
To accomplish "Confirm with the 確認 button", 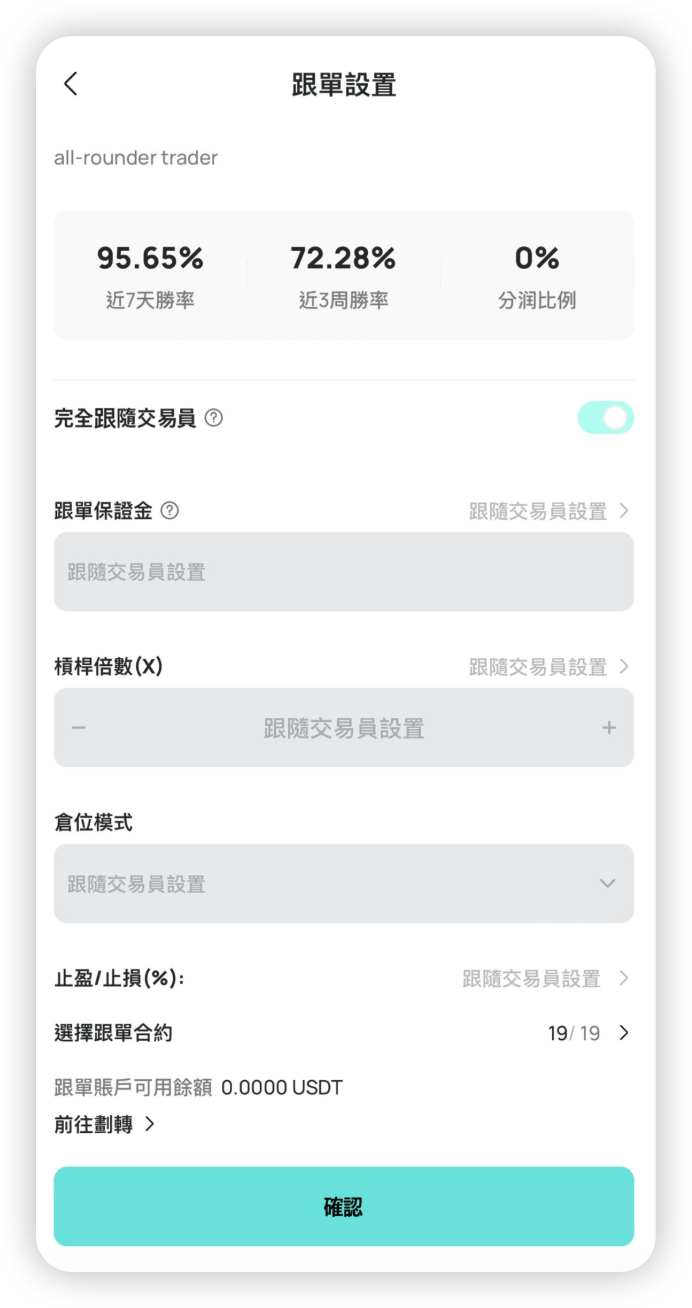I will (343, 1206).
